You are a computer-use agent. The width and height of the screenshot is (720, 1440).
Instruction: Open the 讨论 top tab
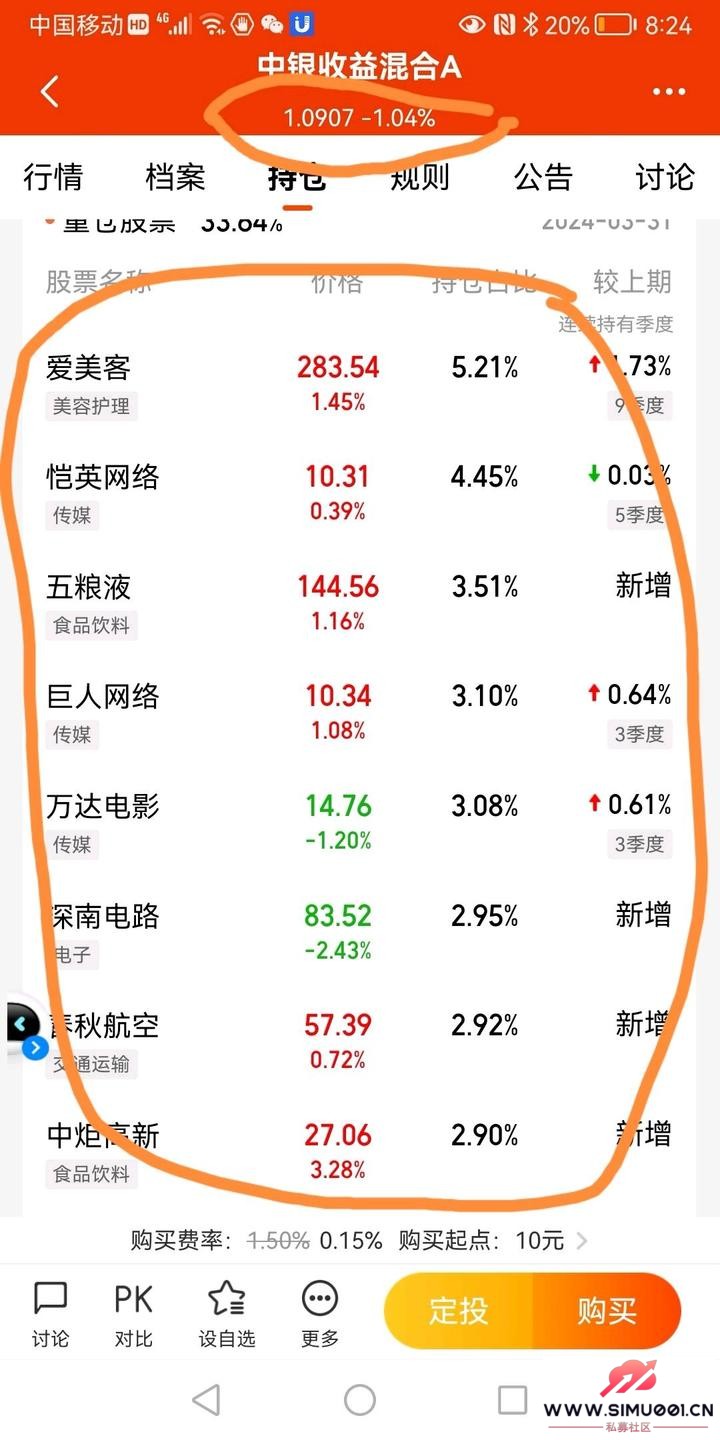tap(664, 177)
